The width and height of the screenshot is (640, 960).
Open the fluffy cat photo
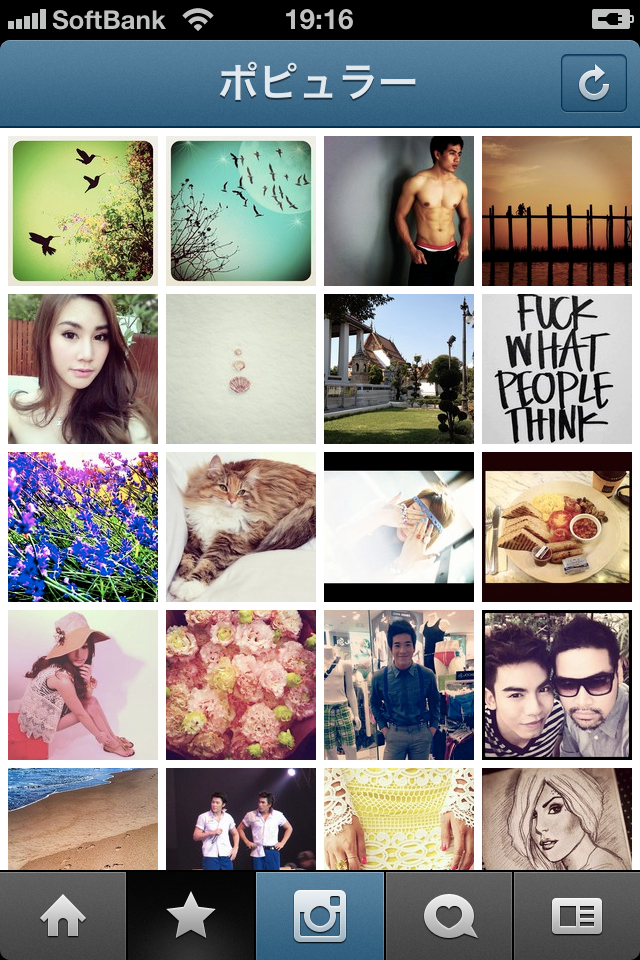(241, 527)
